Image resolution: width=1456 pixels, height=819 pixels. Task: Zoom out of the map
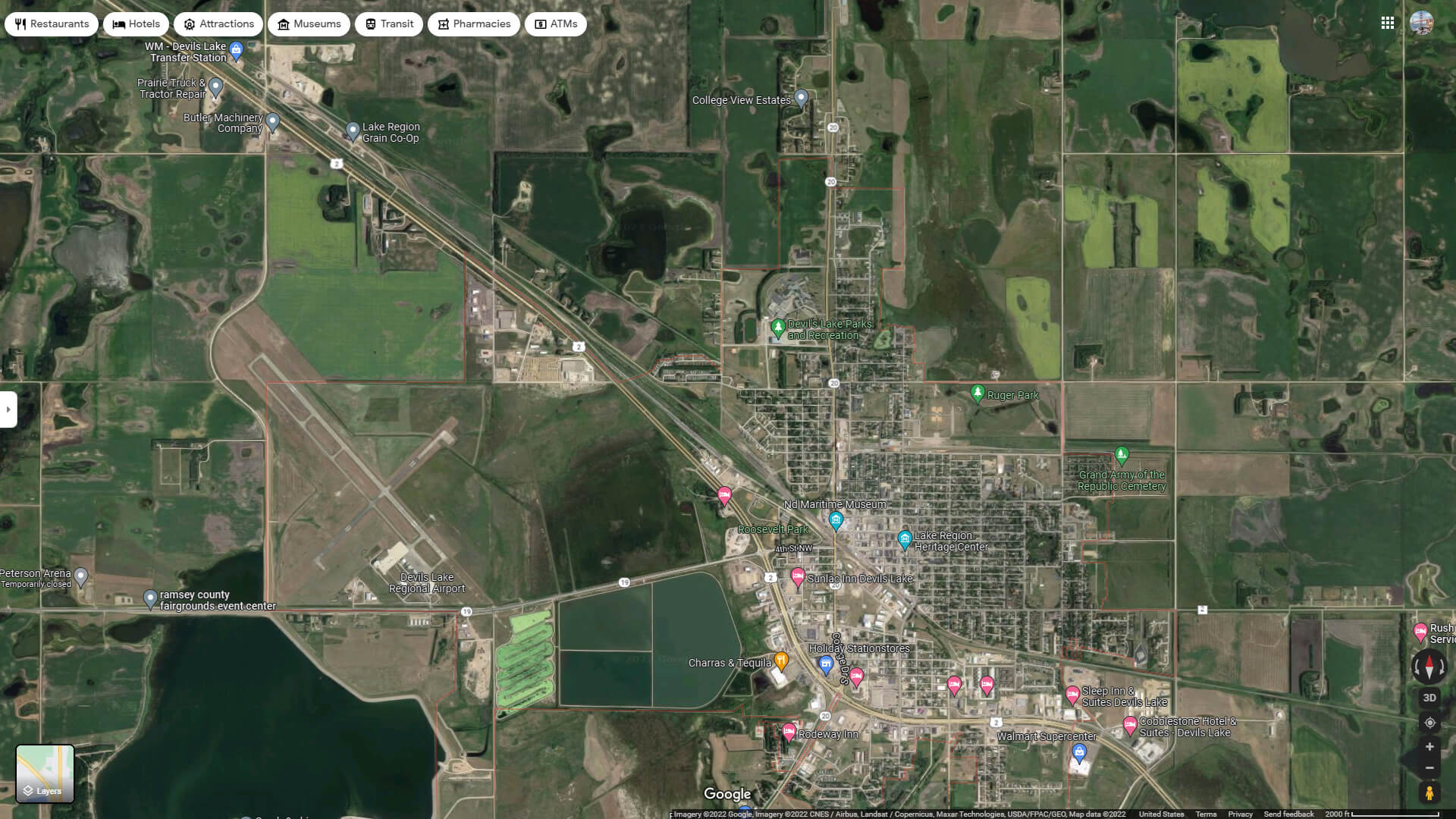point(1429,768)
